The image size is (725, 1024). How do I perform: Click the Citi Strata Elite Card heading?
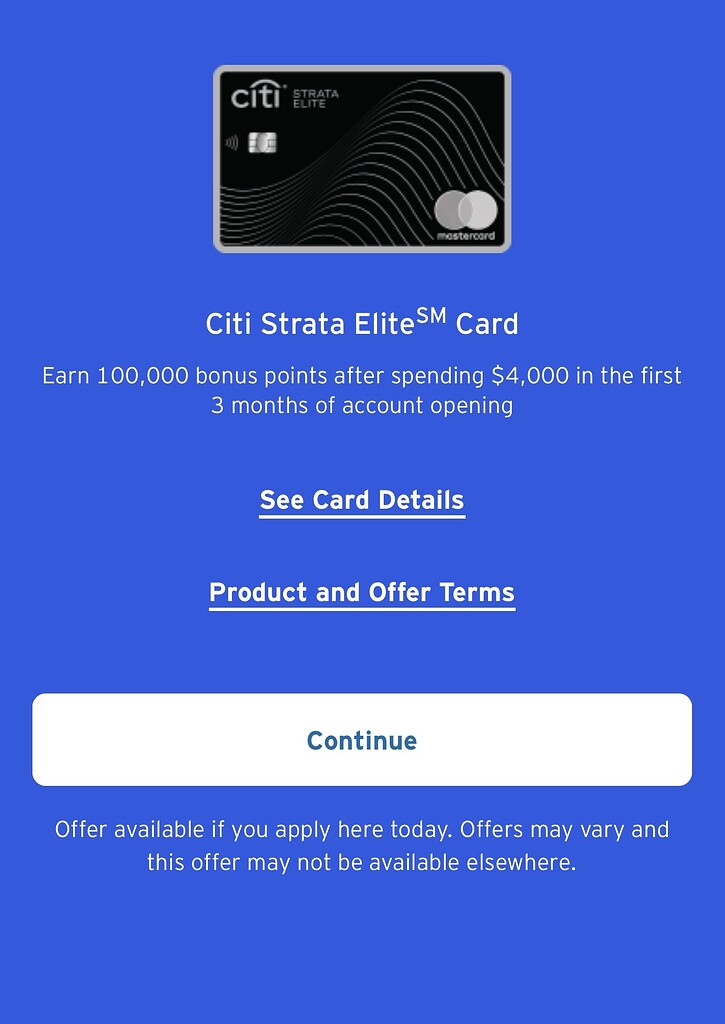coord(362,322)
